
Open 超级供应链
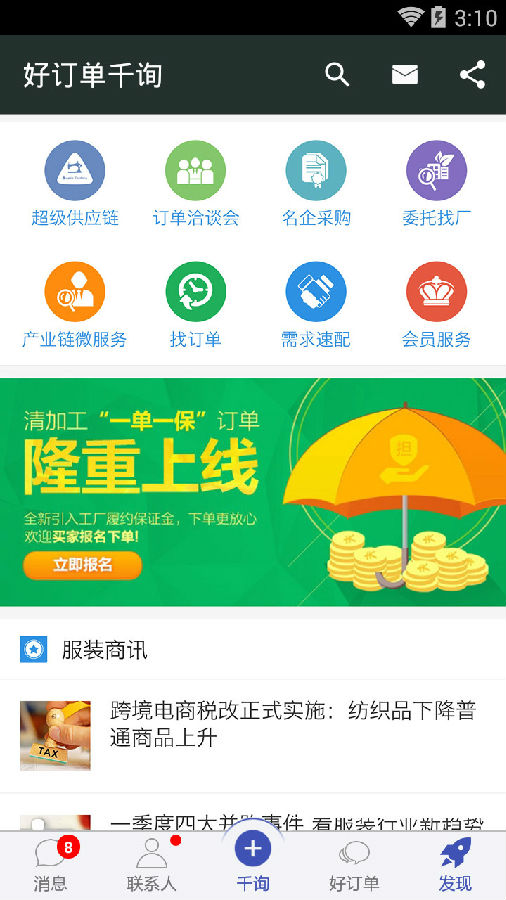point(75,184)
